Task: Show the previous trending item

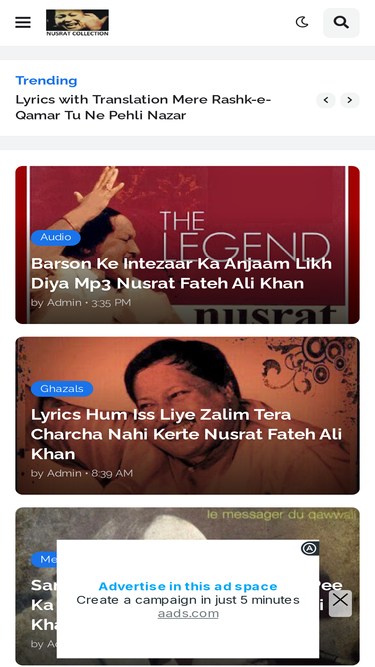Action: [326, 100]
